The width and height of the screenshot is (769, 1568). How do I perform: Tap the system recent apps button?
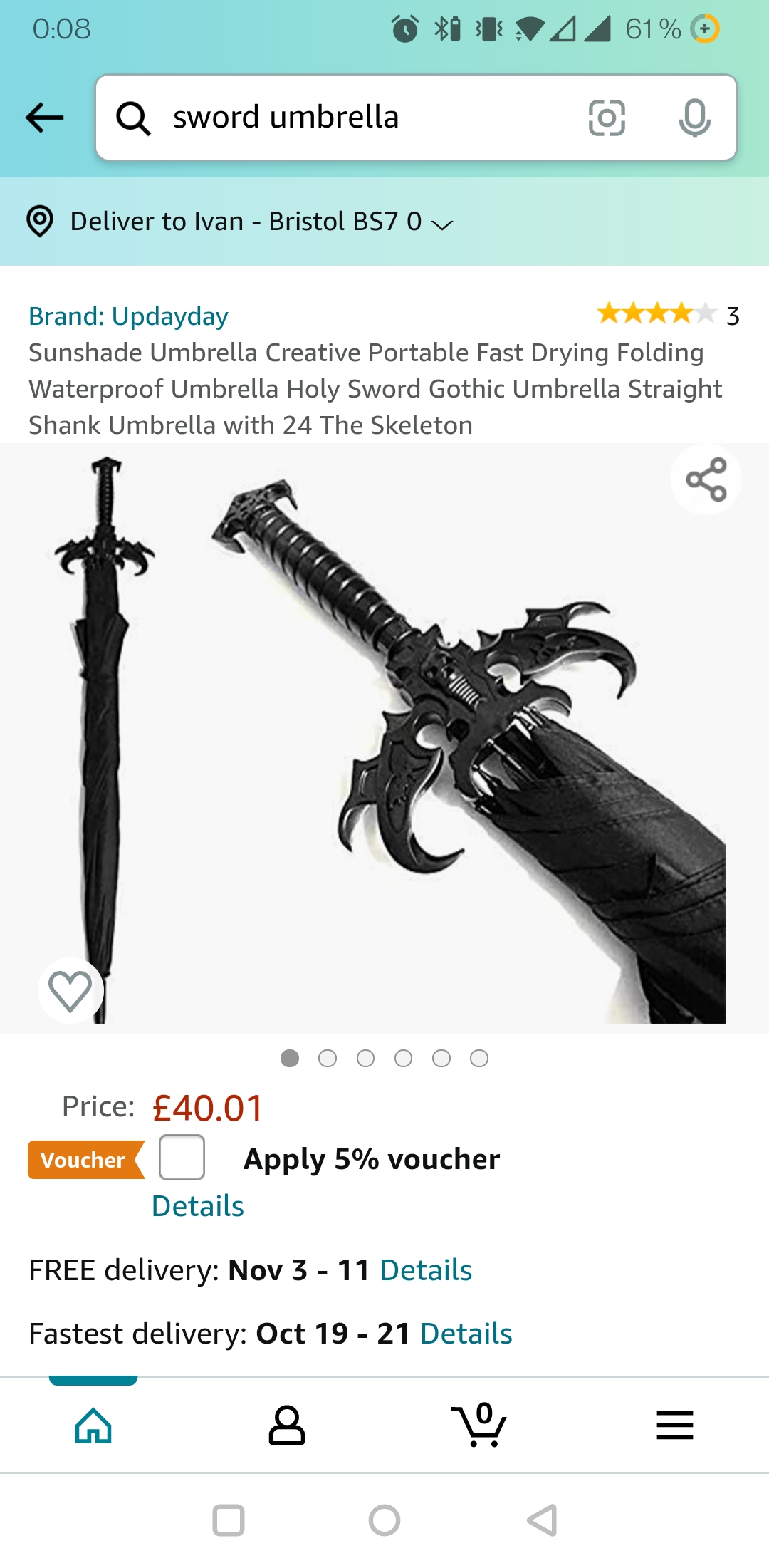(x=229, y=1520)
